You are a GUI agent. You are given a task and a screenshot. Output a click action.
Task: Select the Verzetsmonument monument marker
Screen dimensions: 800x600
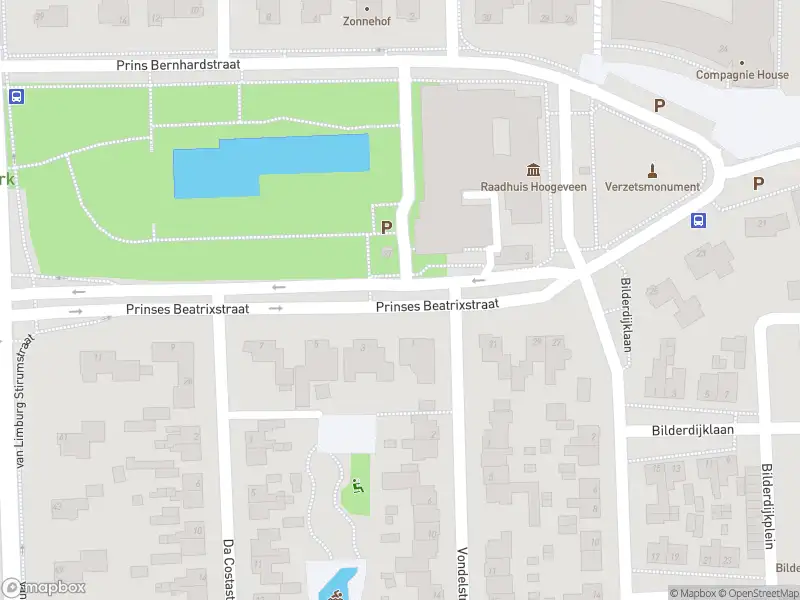coord(652,169)
